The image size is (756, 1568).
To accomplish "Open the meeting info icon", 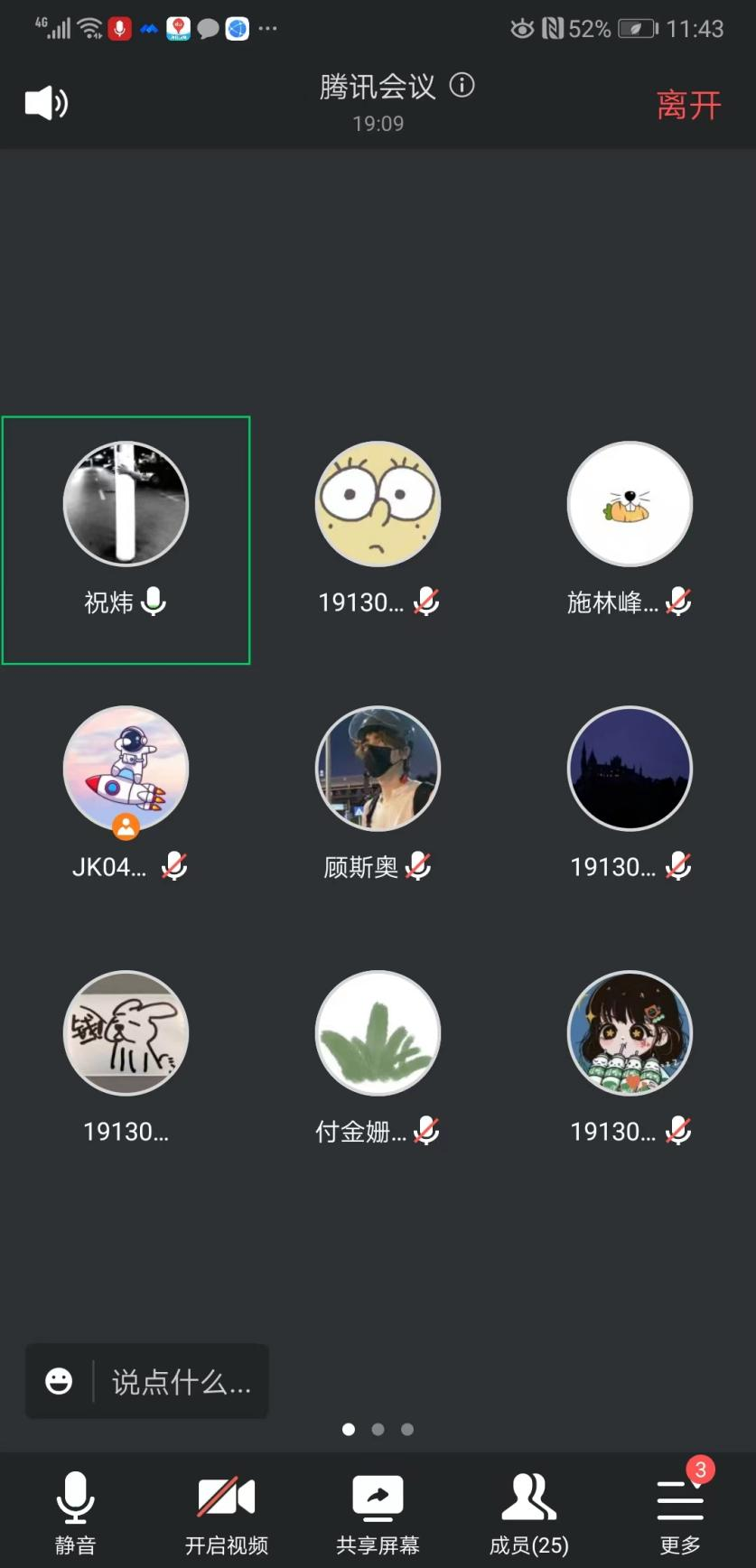I will [x=462, y=86].
